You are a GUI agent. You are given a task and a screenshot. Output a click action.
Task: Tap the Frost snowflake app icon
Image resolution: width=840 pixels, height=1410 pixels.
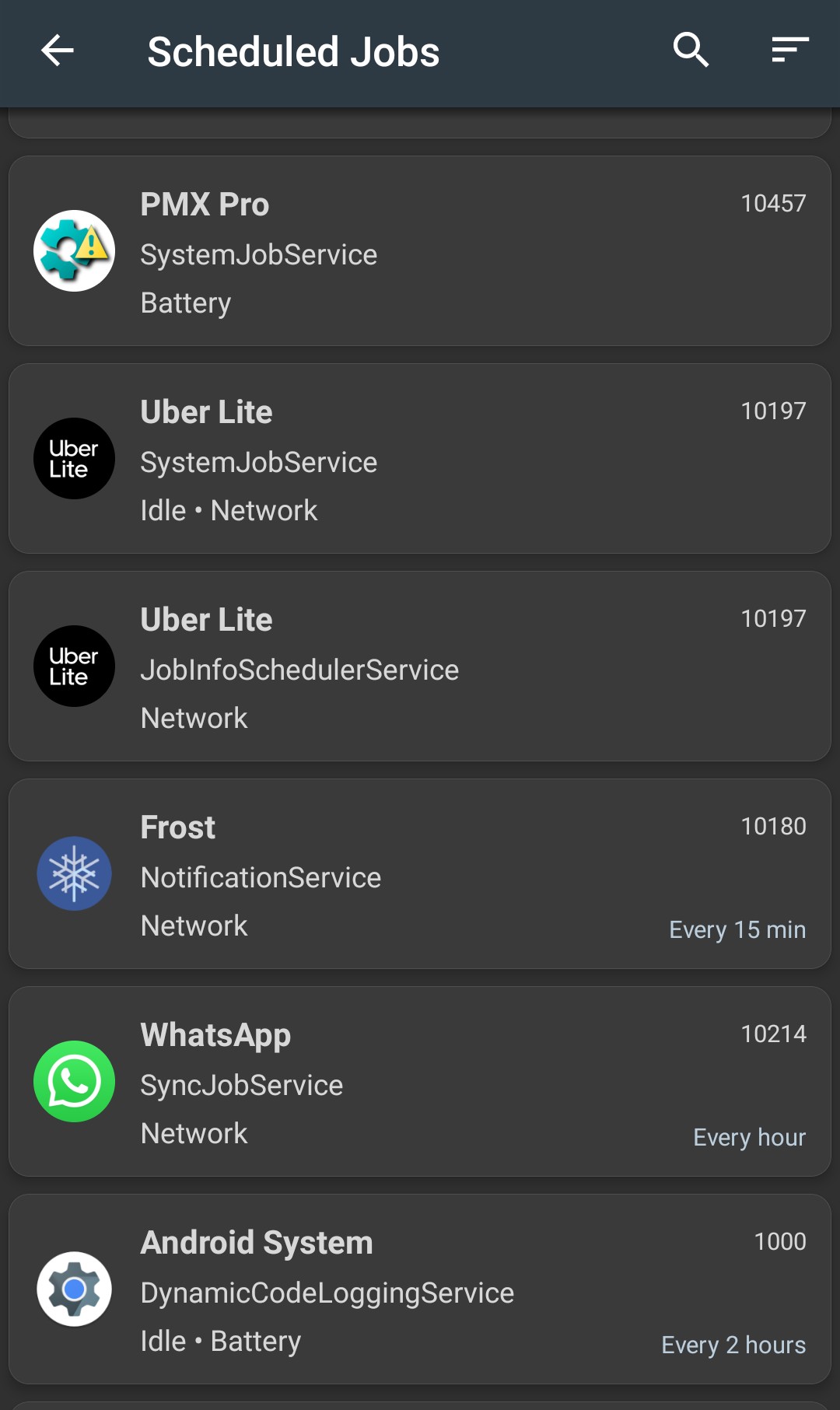tap(73, 873)
